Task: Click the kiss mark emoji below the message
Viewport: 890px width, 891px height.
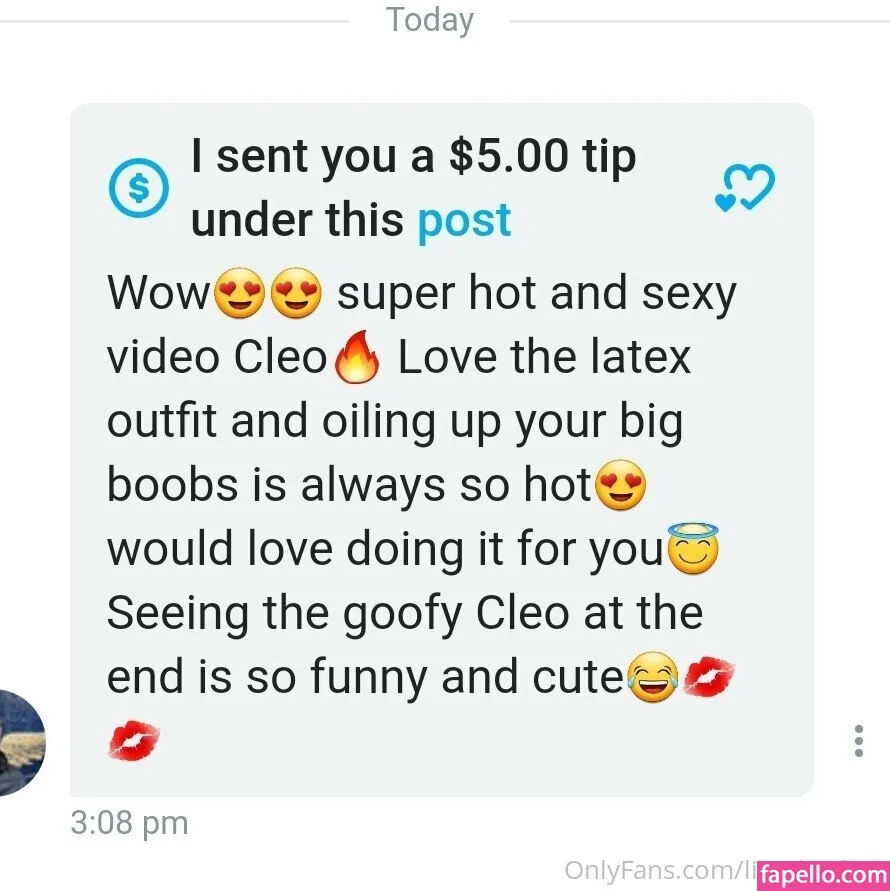Action: point(133,740)
